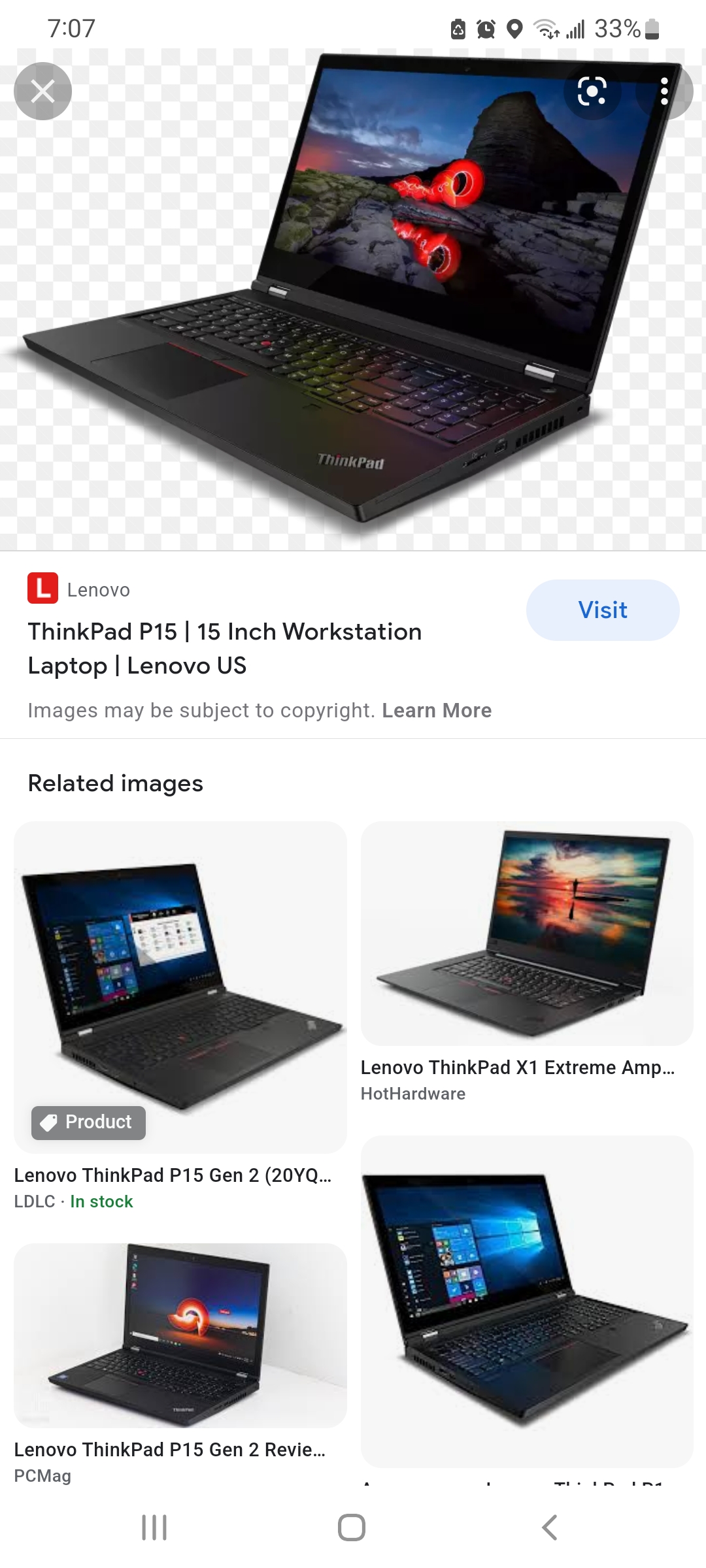Tap the Visit button
706x1568 pixels.
click(x=603, y=610)
